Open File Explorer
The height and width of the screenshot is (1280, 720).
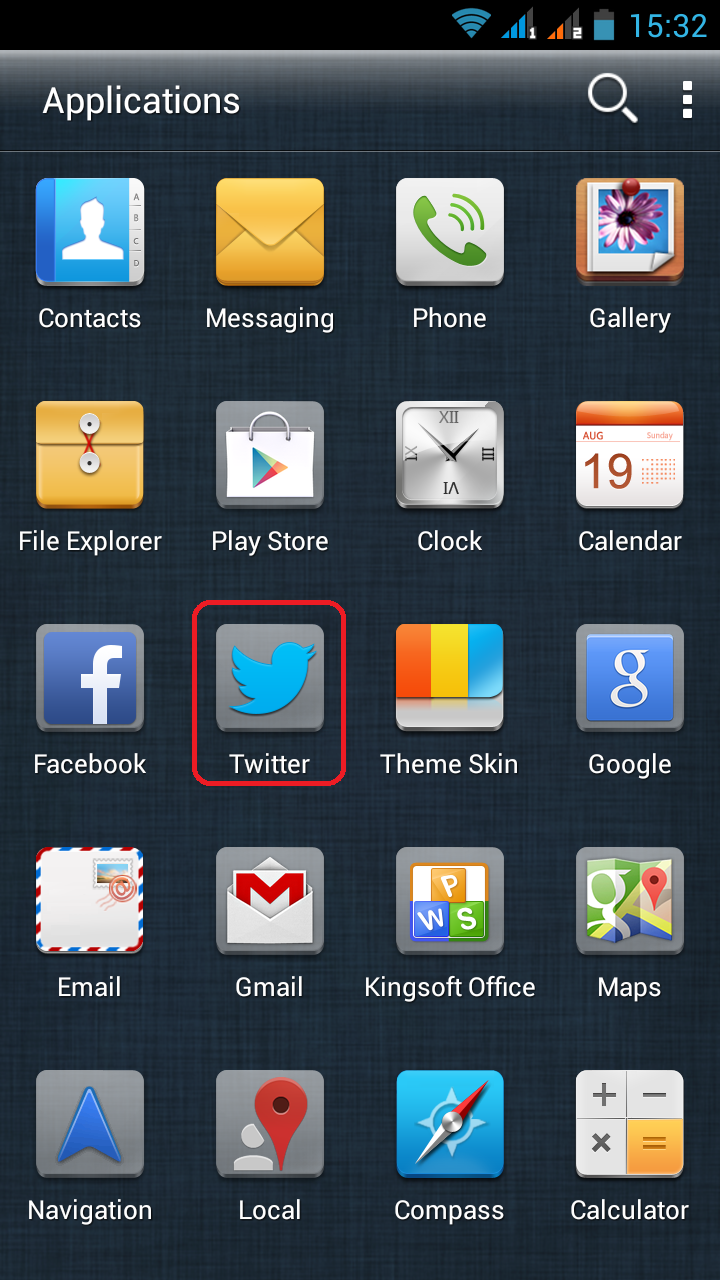(90, 456)
